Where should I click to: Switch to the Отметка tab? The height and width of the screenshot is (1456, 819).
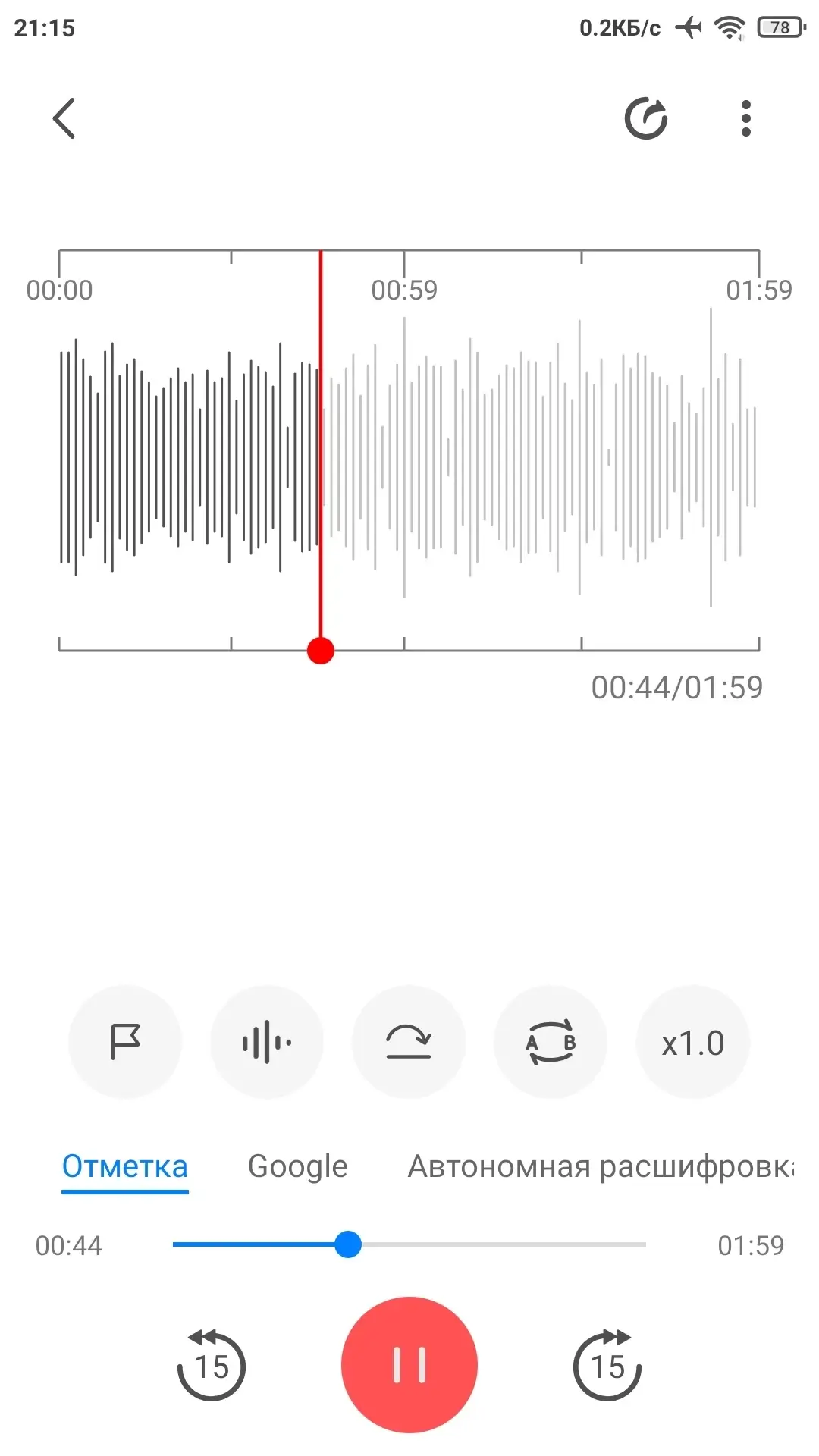click(124, 1166)
